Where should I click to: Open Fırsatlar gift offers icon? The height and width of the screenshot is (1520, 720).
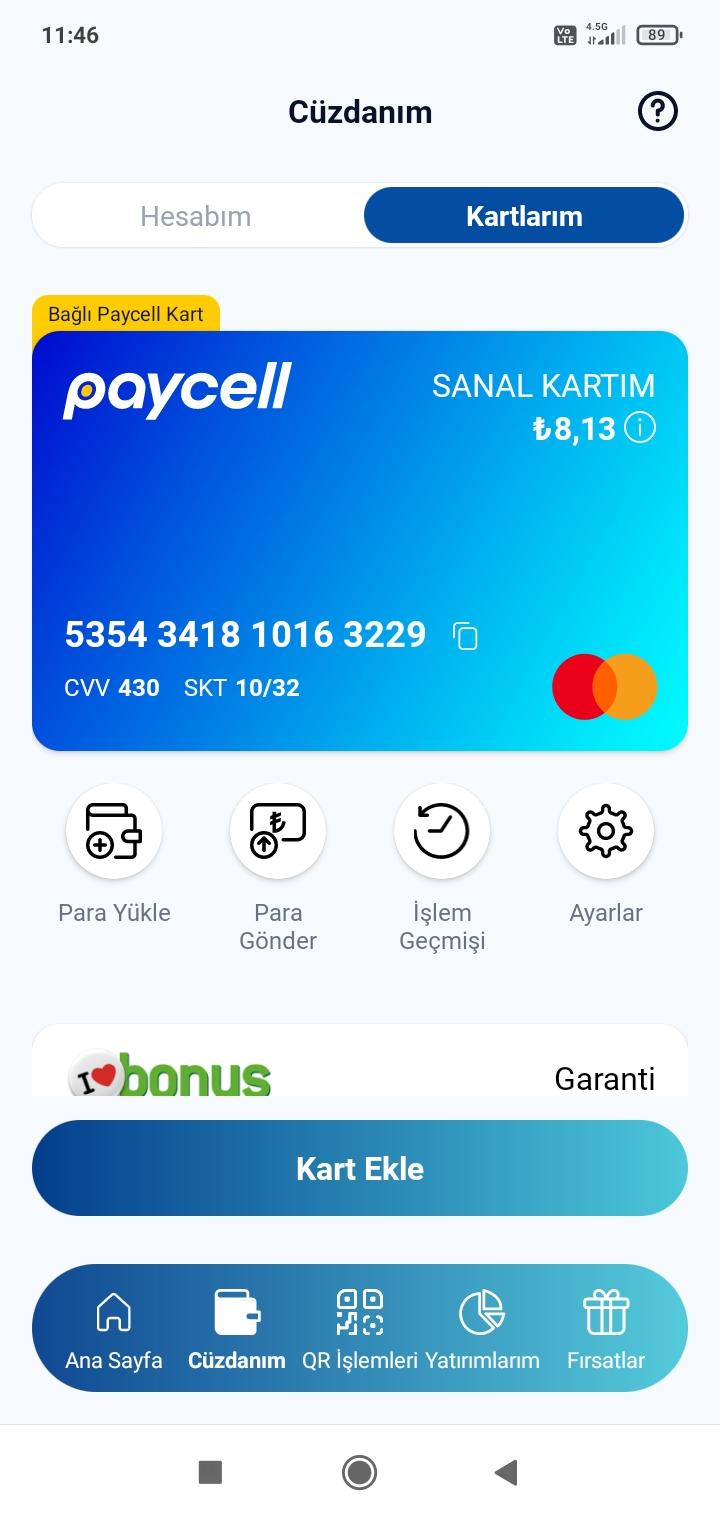(x=607, y=1310)
